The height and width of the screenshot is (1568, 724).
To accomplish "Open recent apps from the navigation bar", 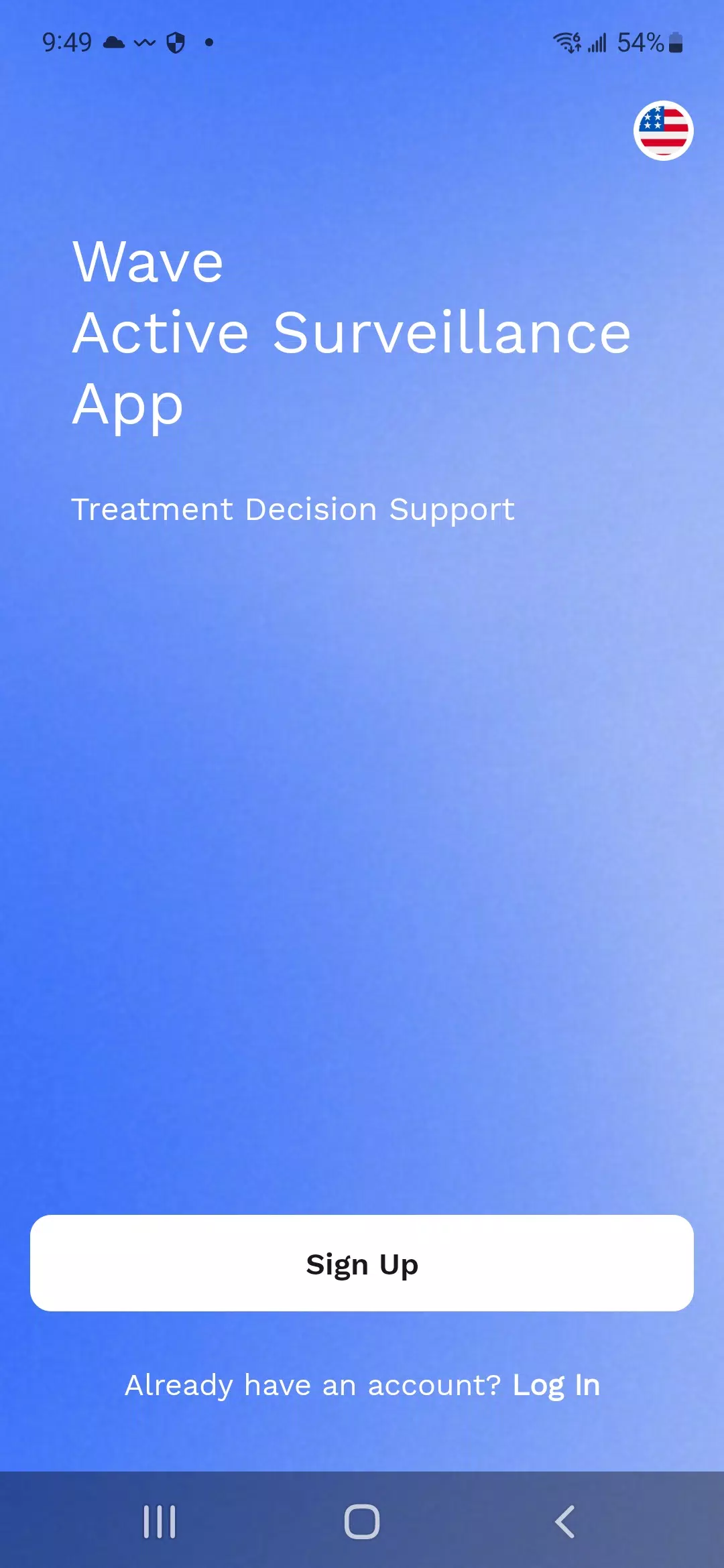I will click(160, 1521).
